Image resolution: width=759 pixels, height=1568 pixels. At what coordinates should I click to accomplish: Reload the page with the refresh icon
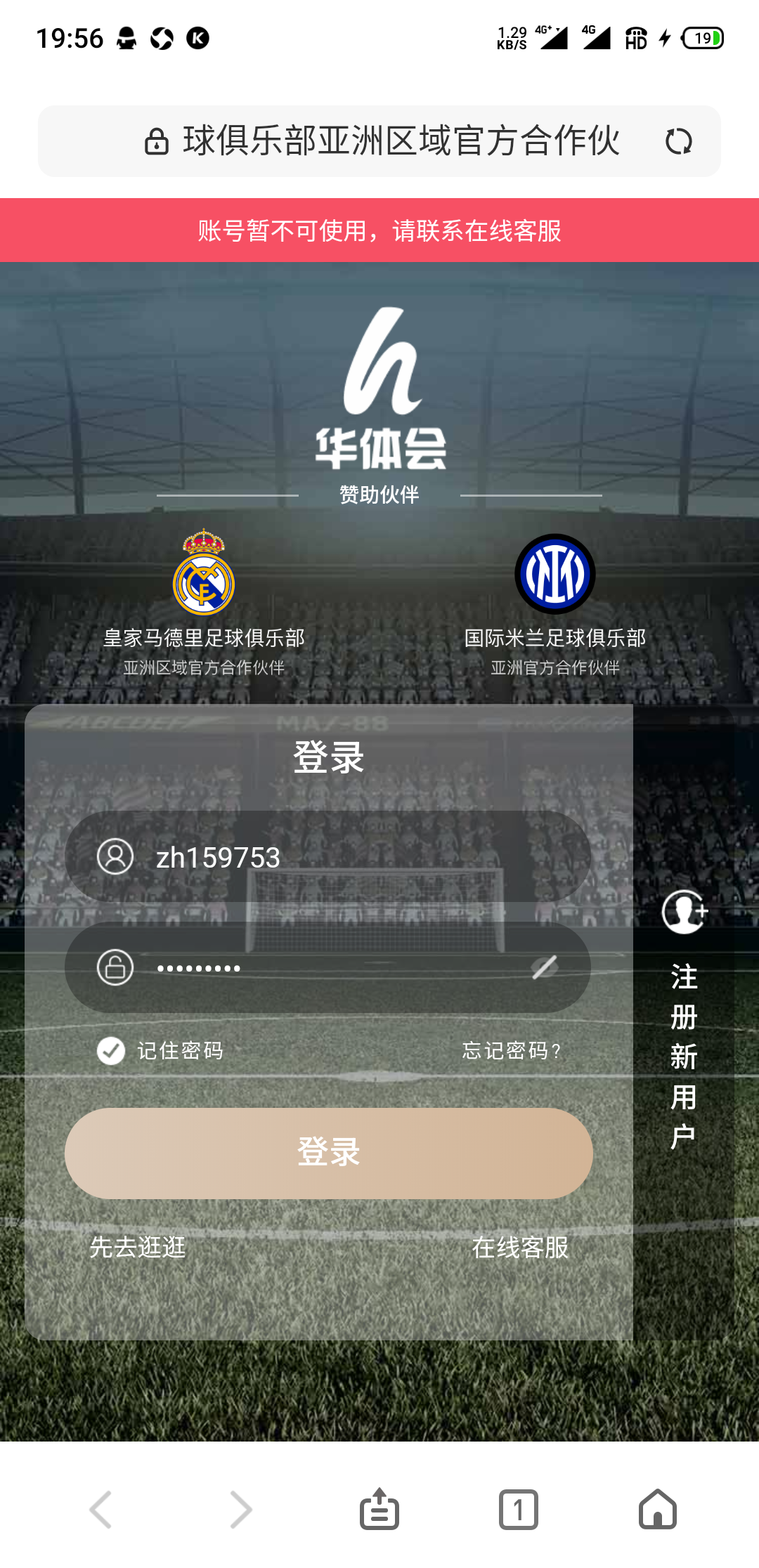[x=678, y=141]
